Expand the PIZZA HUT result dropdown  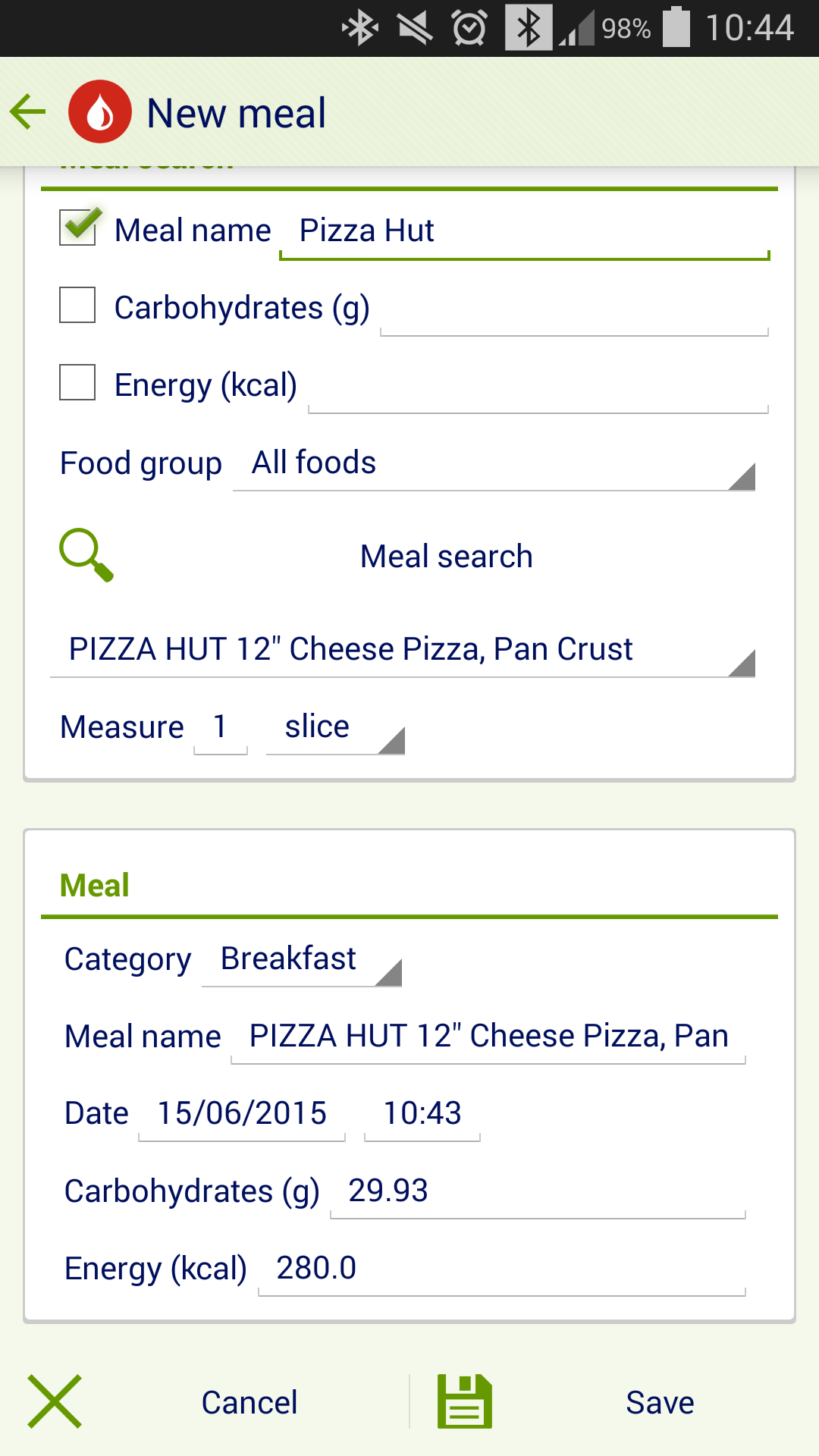click(x=402, y=651)
